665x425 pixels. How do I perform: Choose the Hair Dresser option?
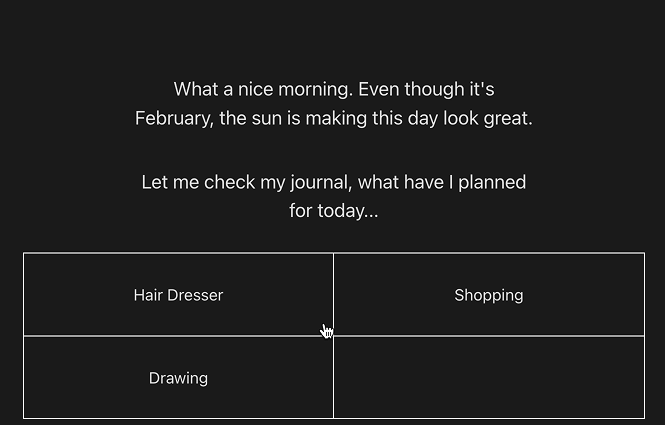[x=178, y=295]
